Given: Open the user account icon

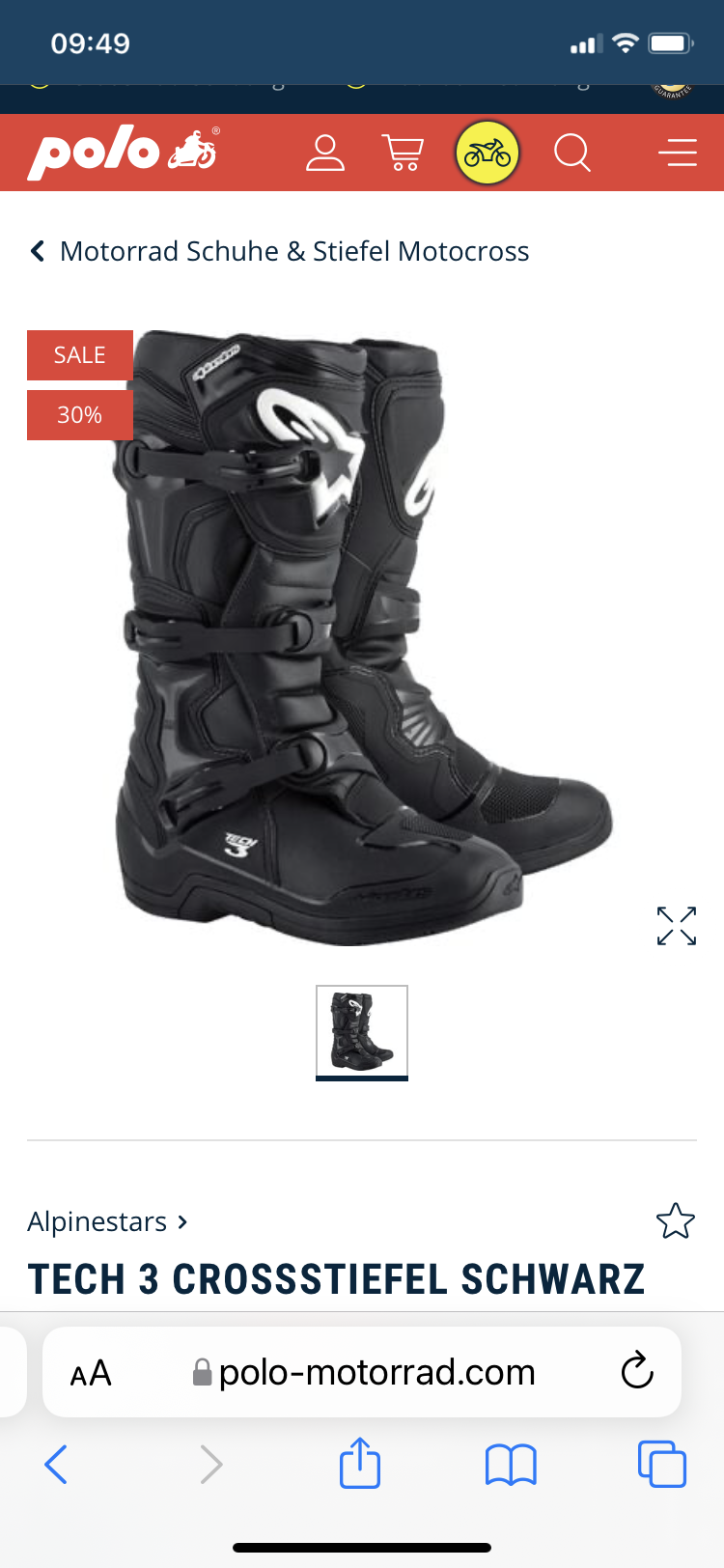Looking at the screenshot, I should [x=325, y=153].
